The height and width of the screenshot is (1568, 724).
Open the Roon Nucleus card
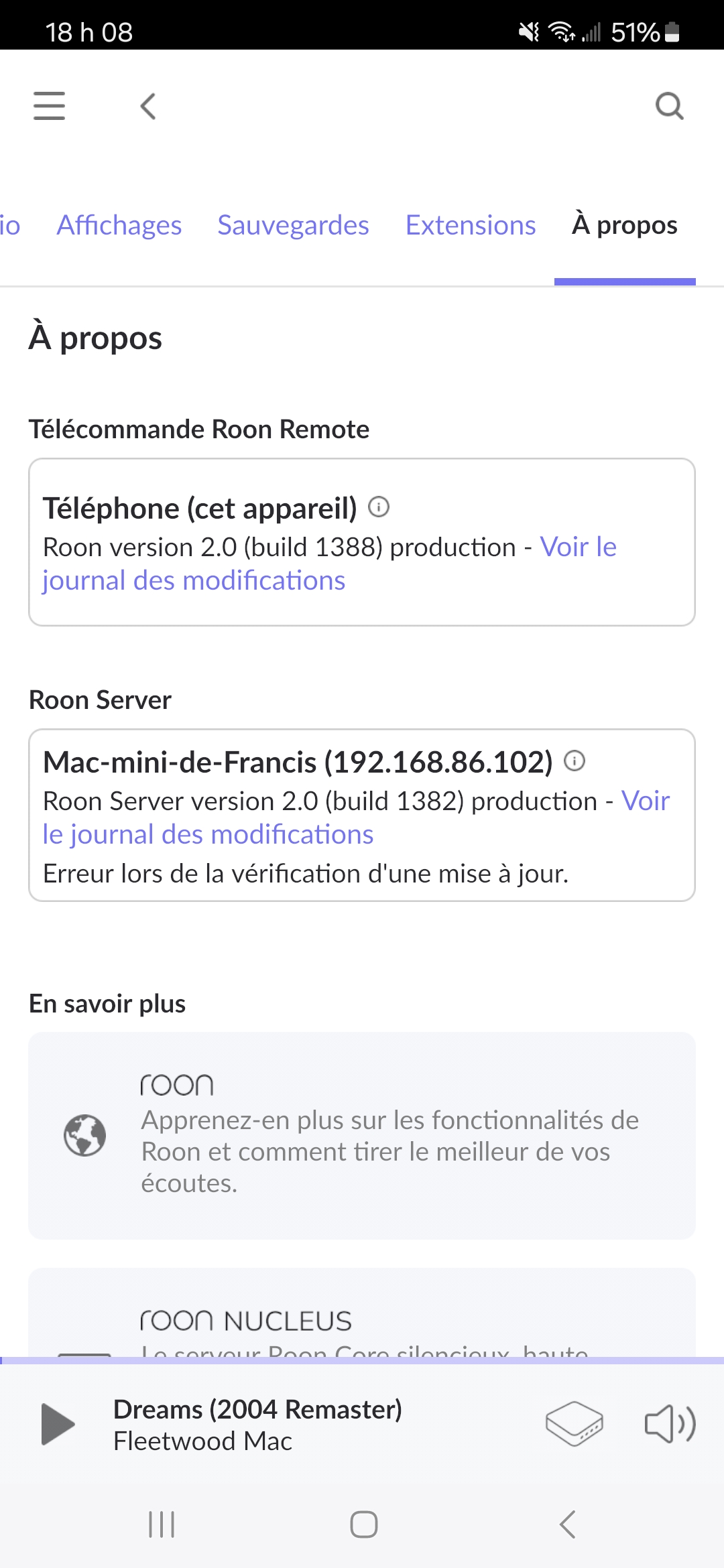(x=362, y=1313)
